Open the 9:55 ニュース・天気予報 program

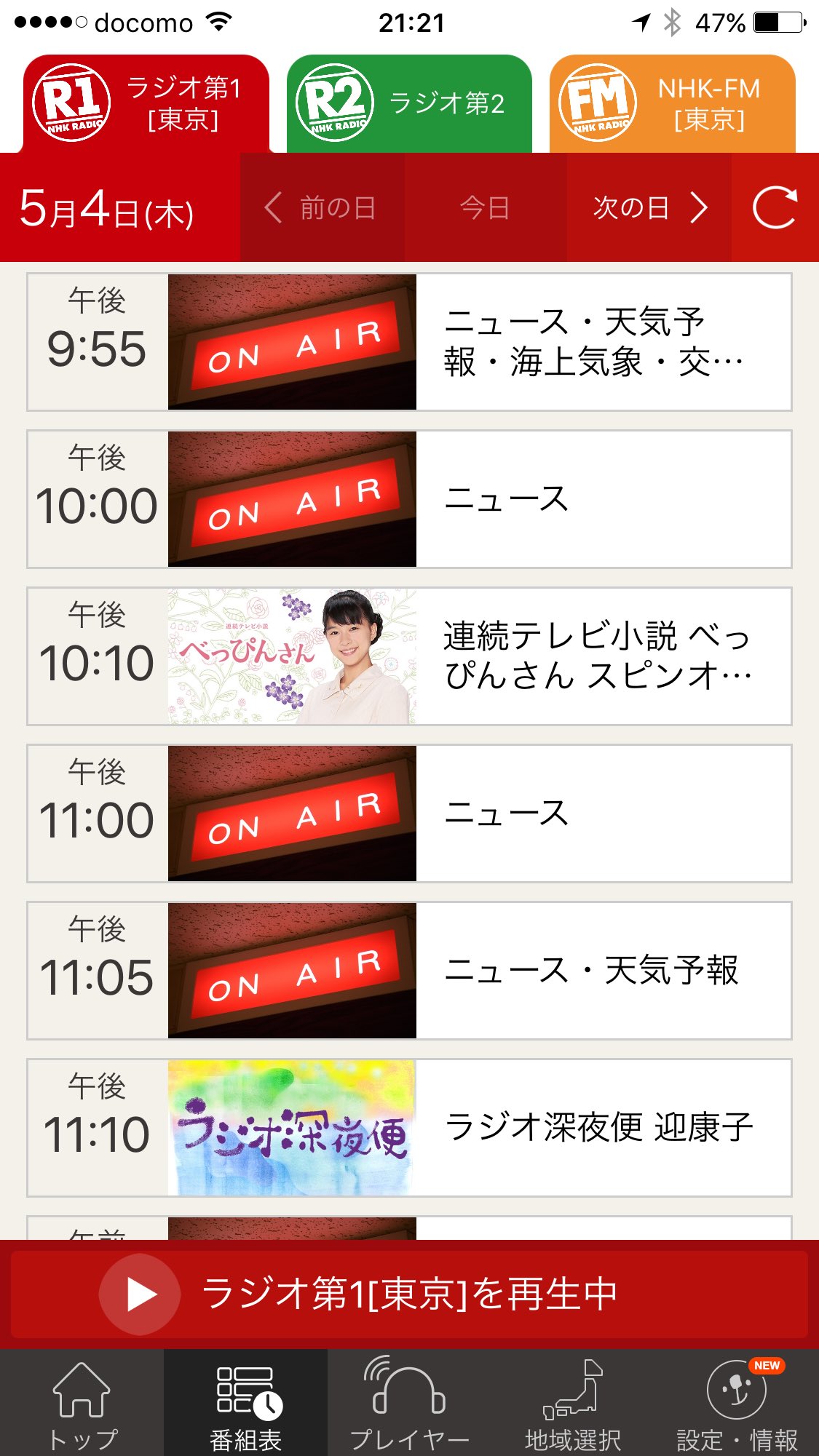409,342
